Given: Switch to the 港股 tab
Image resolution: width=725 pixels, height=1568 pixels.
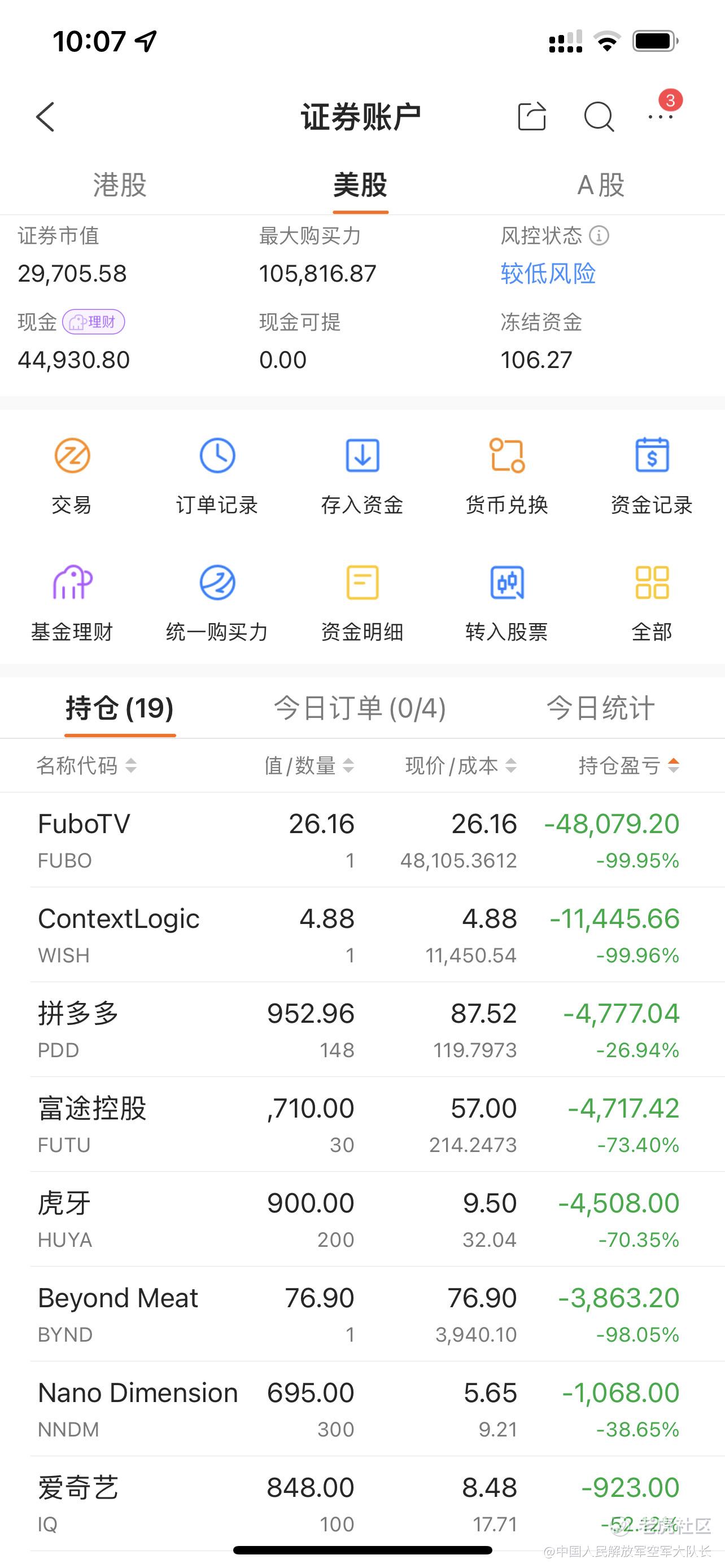Looking at the screenshot, I should click(120, 185).
